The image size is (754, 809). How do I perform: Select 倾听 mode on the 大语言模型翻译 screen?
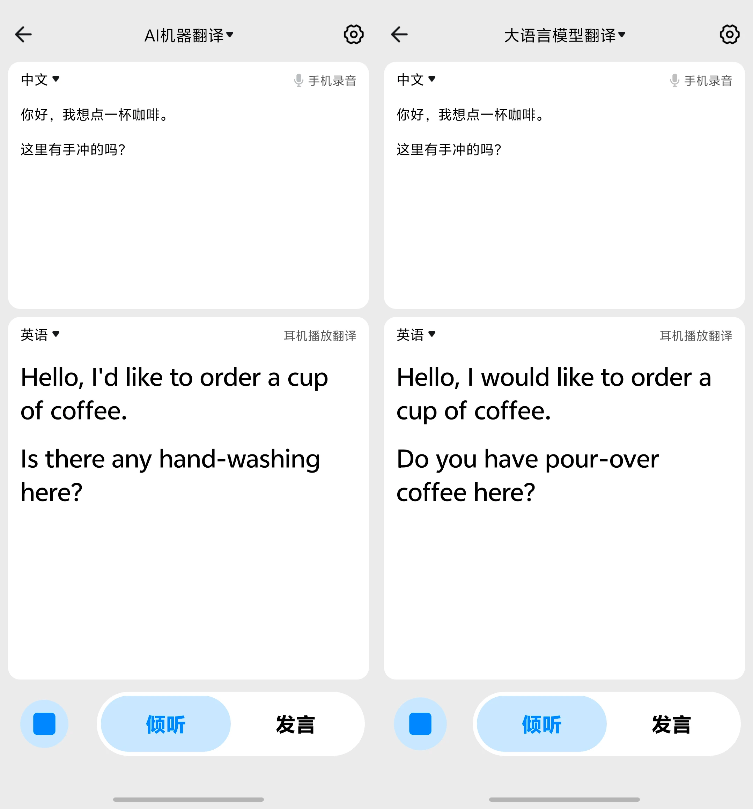click(x=542, y=724)
